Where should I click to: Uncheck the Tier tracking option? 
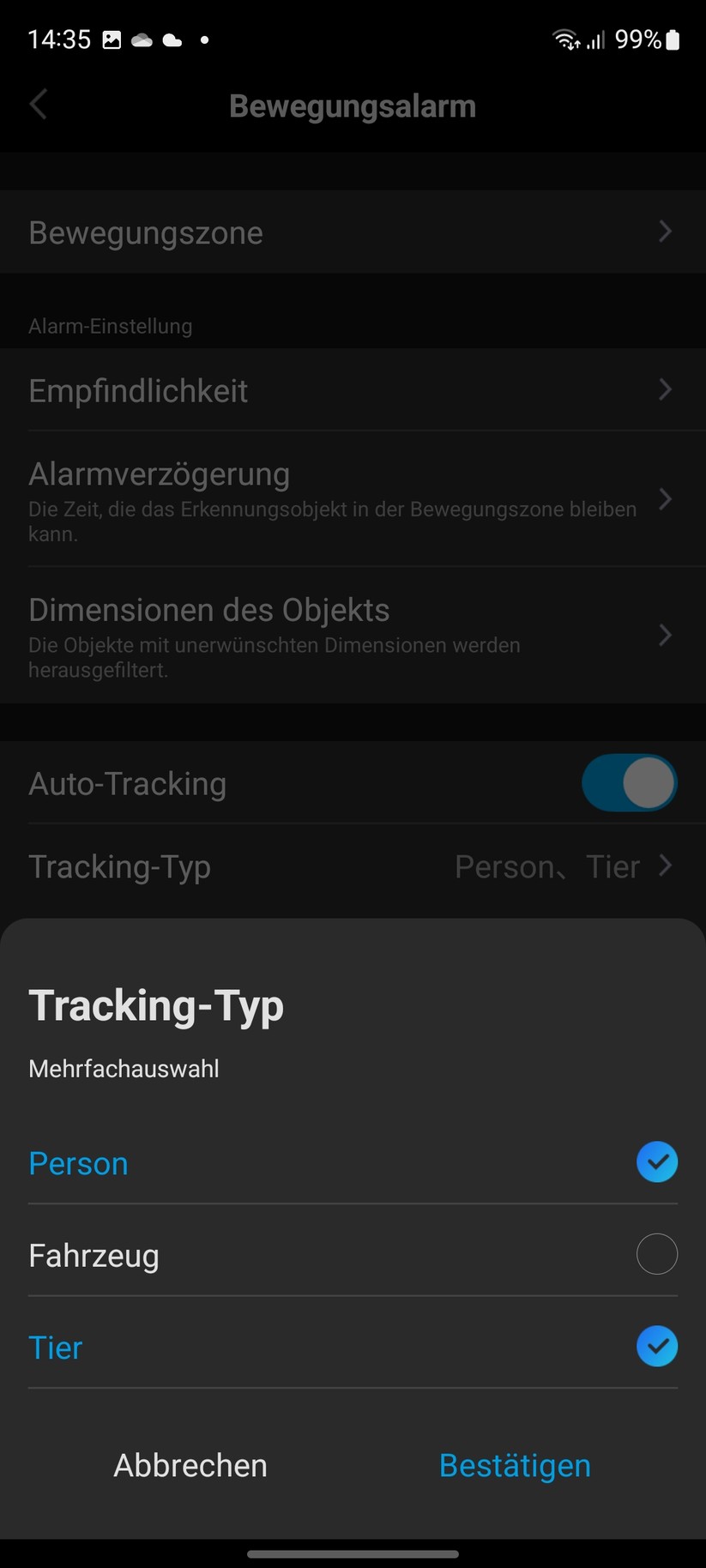[x=657, y=1347]
